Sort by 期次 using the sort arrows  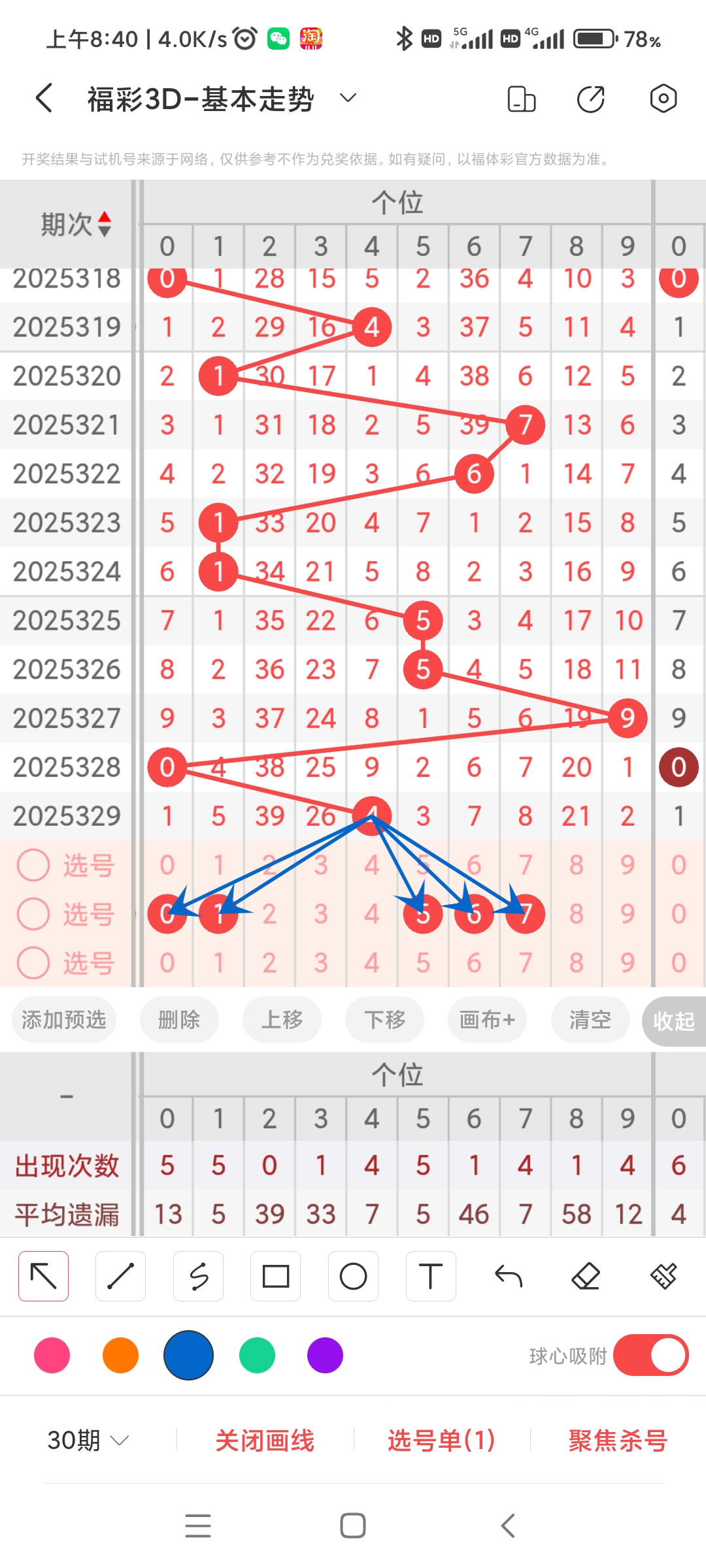click(103, 223)
